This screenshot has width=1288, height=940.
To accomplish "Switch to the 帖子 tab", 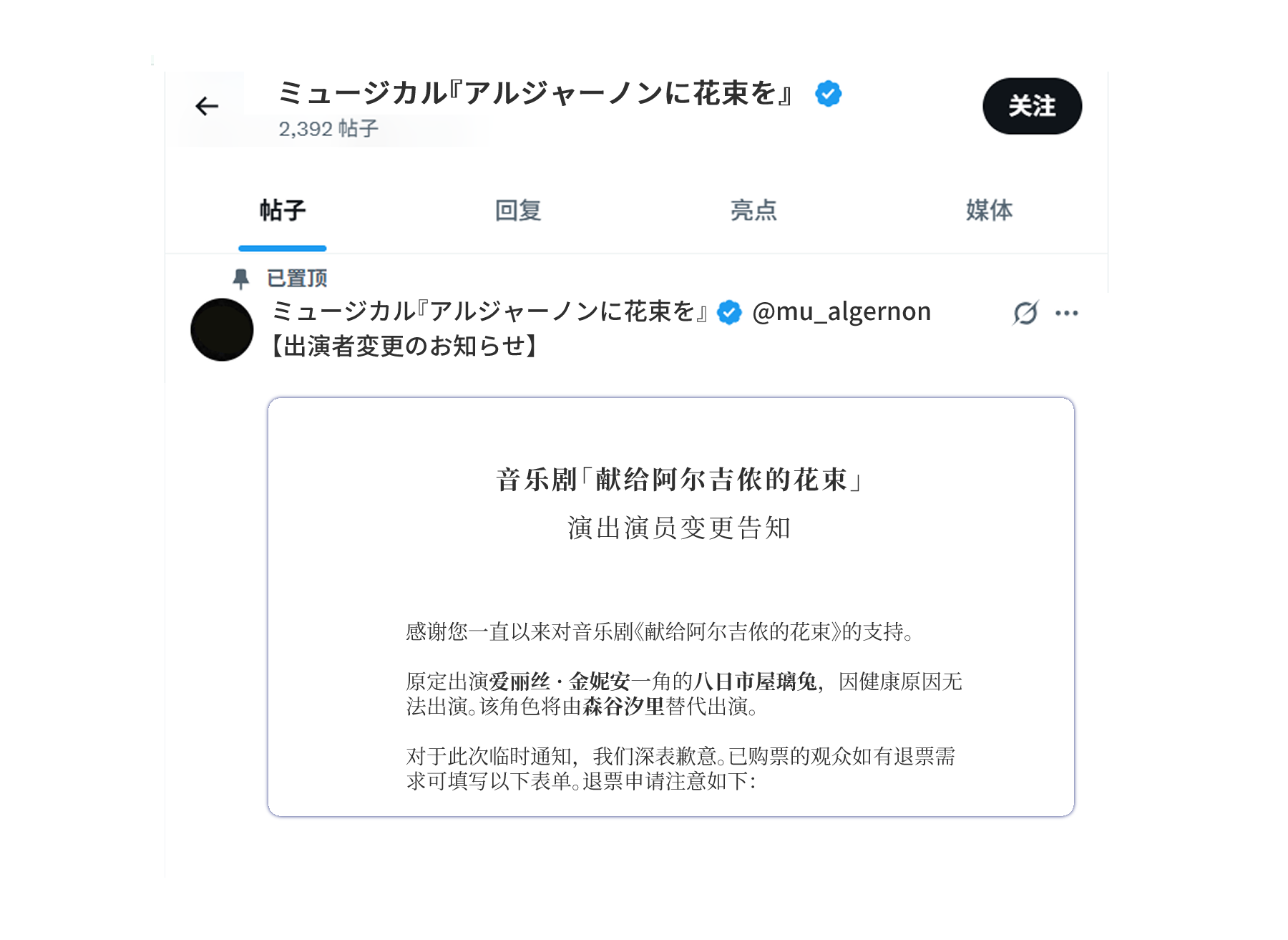I will tap(283, 210).
